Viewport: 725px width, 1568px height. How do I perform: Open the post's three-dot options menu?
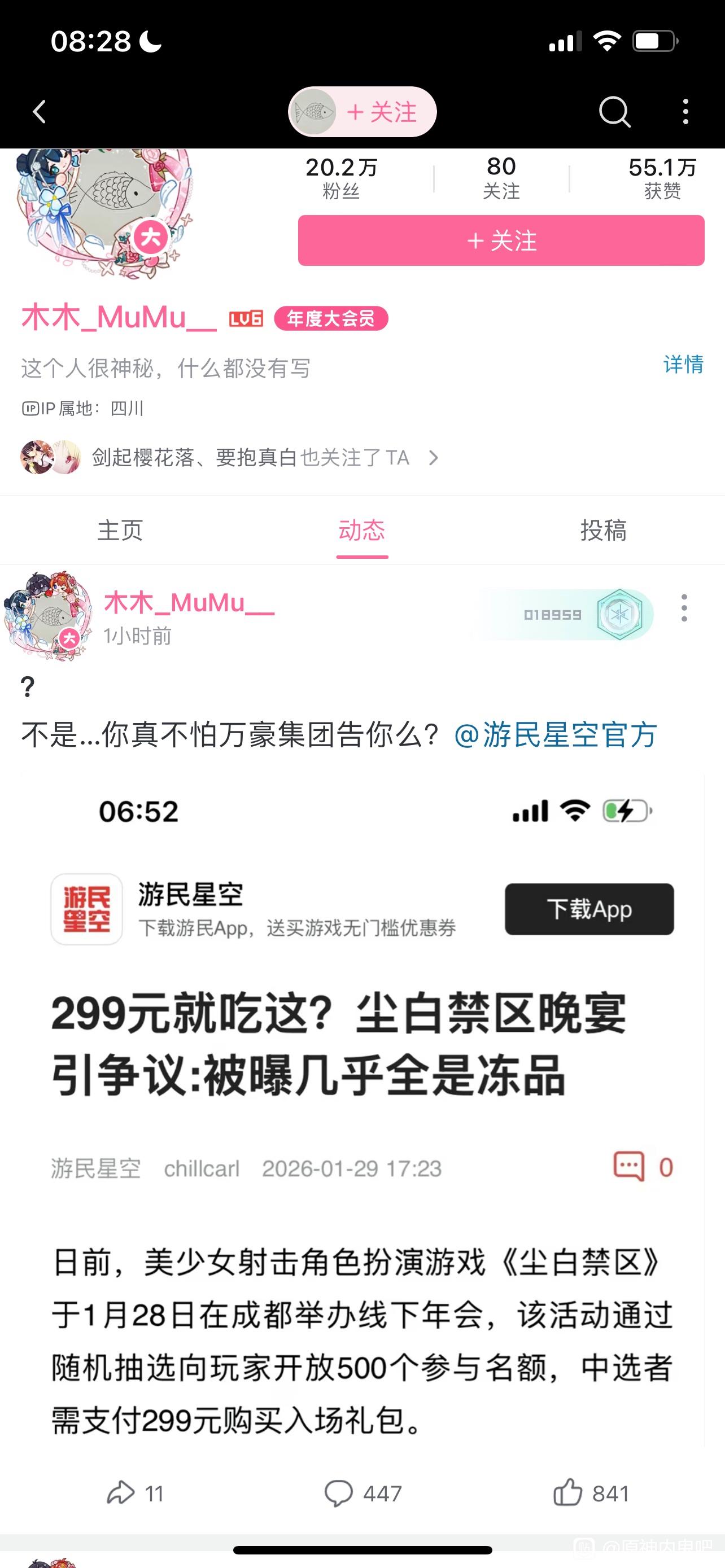[x=684, y=607]
